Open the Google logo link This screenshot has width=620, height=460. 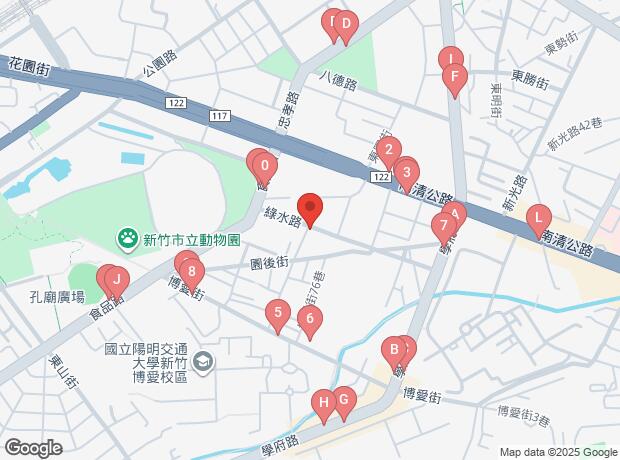tap(33, 447)
